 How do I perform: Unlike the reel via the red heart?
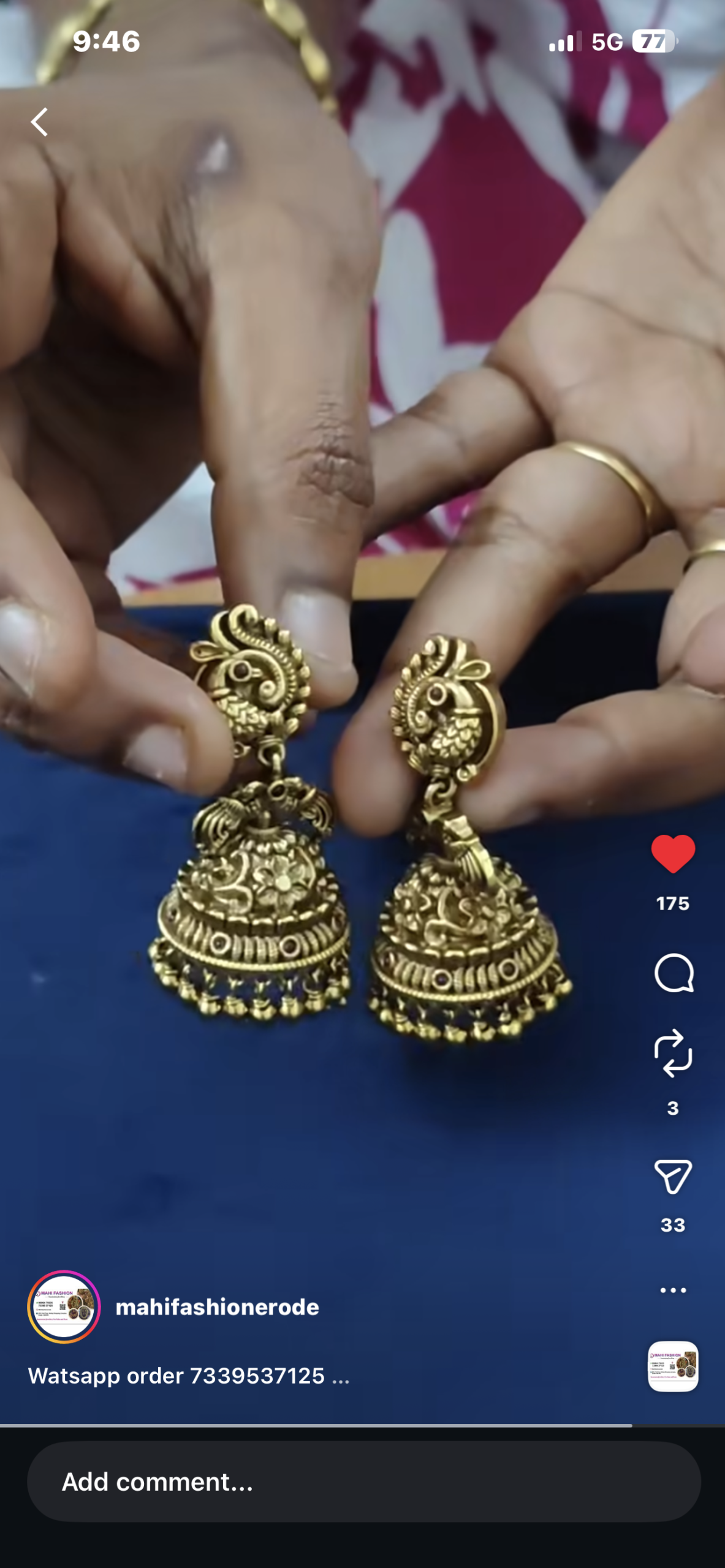click(x=673, y=853)
